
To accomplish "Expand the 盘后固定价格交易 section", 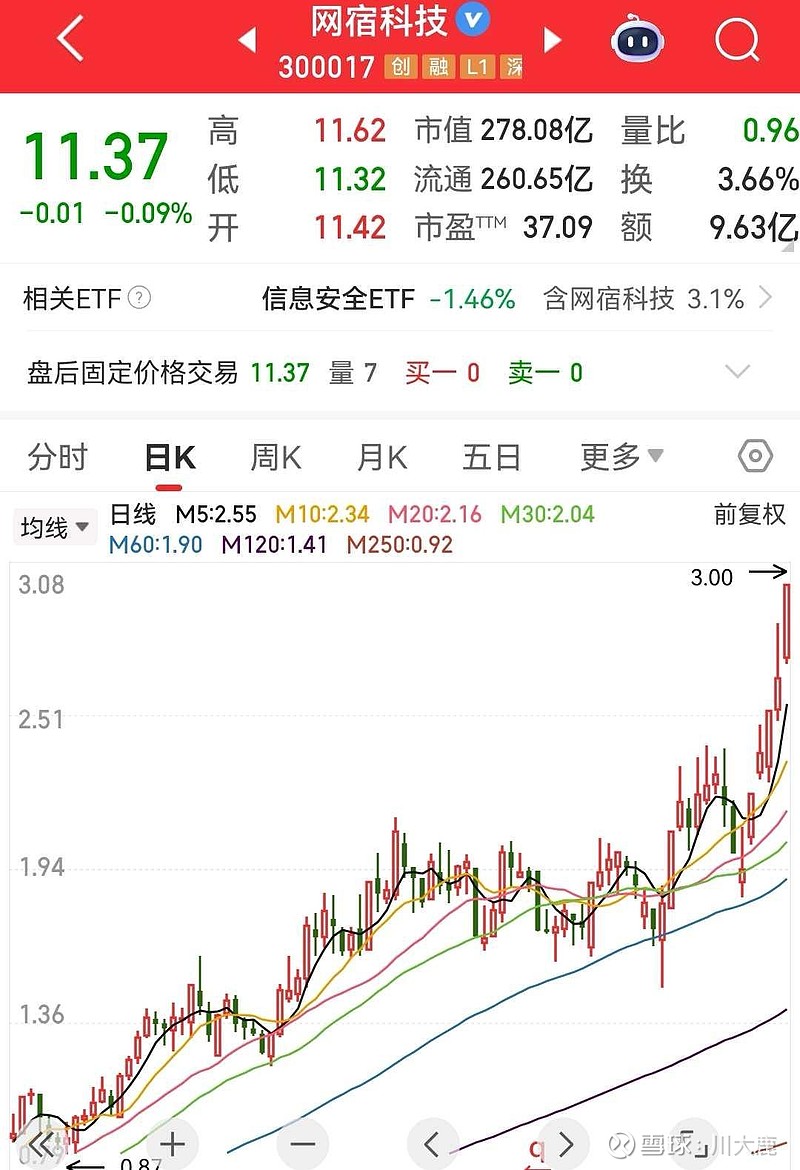I will [x=737, y=373].
